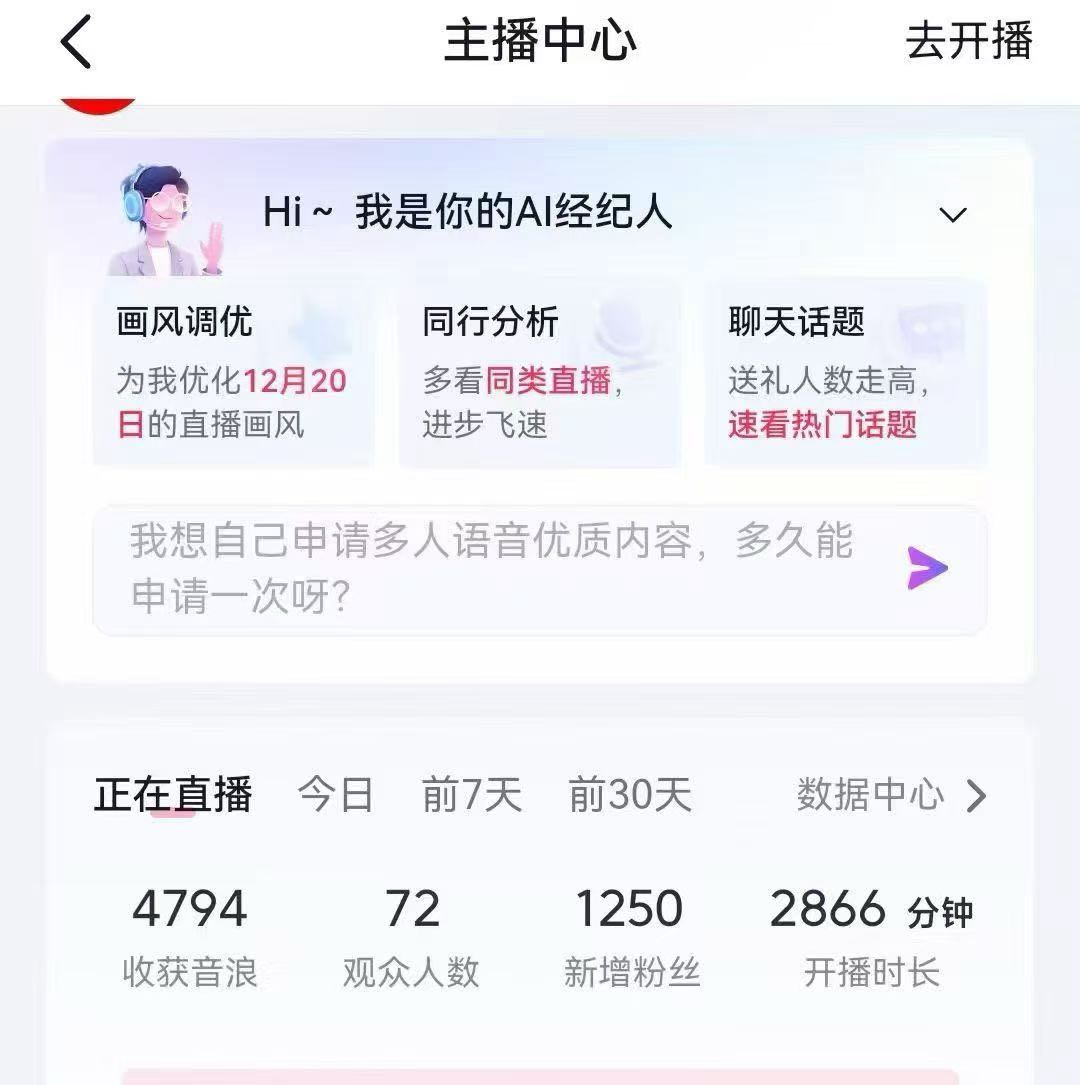The image size is (1080, 1085).
Task: Collapse the AI agent panel with the chevron
Action: pyautogui.click(x=951, y=213)
